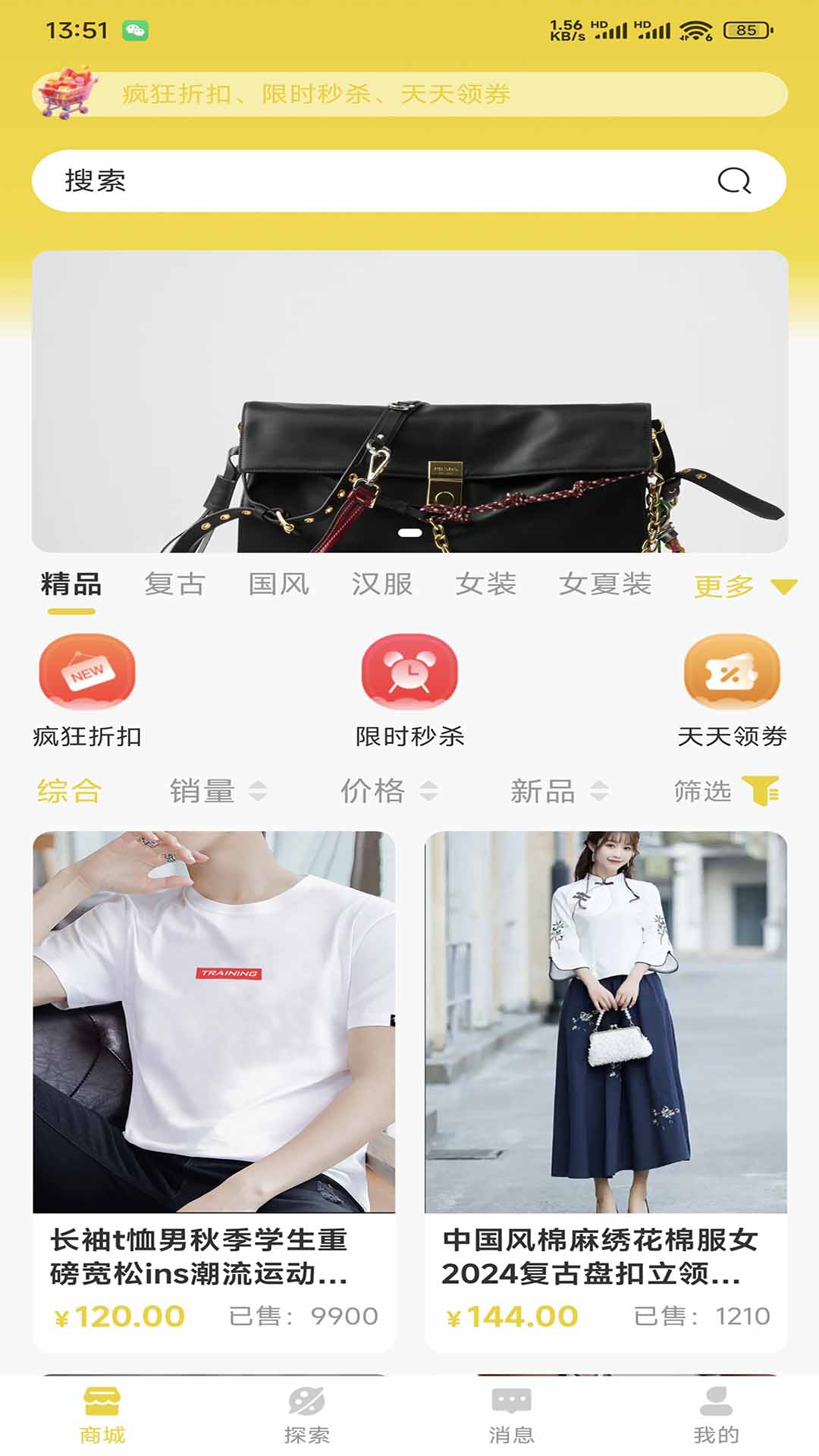Screen dimensions: 819x1456
Task: Go to the 消息 tab
Action: [x=512, y=1414]
